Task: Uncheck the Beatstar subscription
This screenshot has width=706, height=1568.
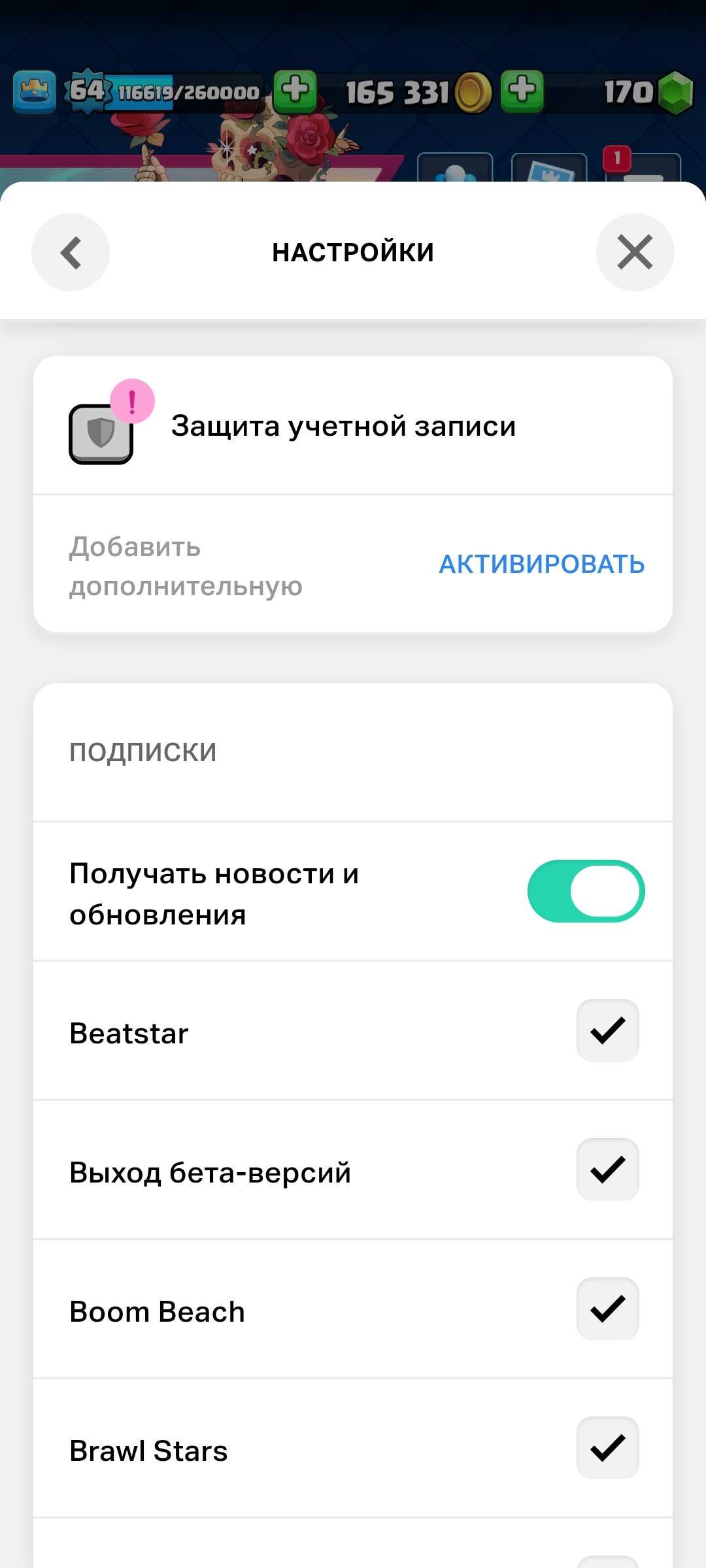Action: click(607, 1030)
